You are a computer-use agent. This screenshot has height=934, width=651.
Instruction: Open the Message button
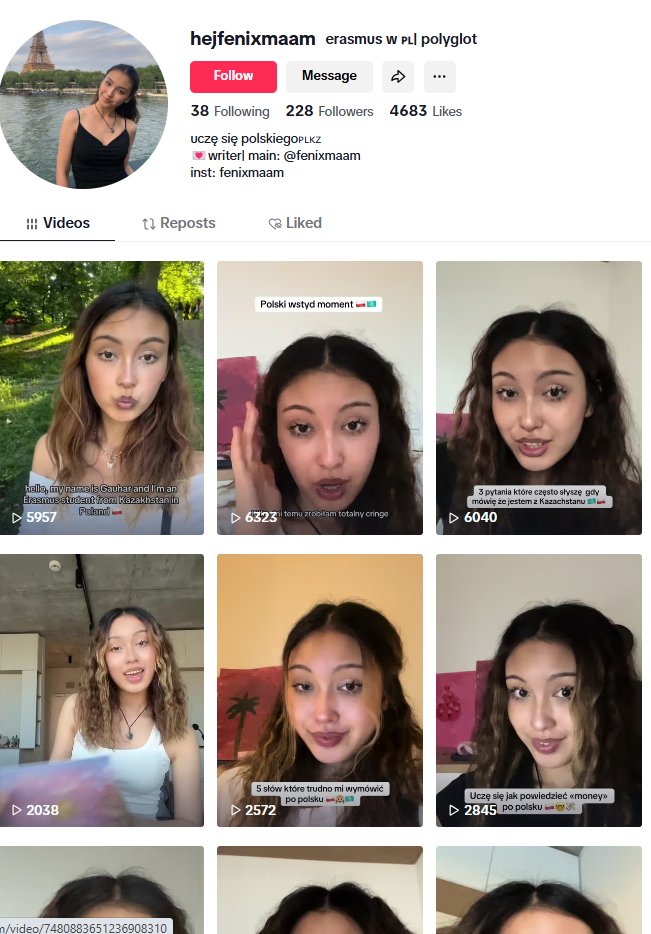pyautogui.click(x=329, y=76)
